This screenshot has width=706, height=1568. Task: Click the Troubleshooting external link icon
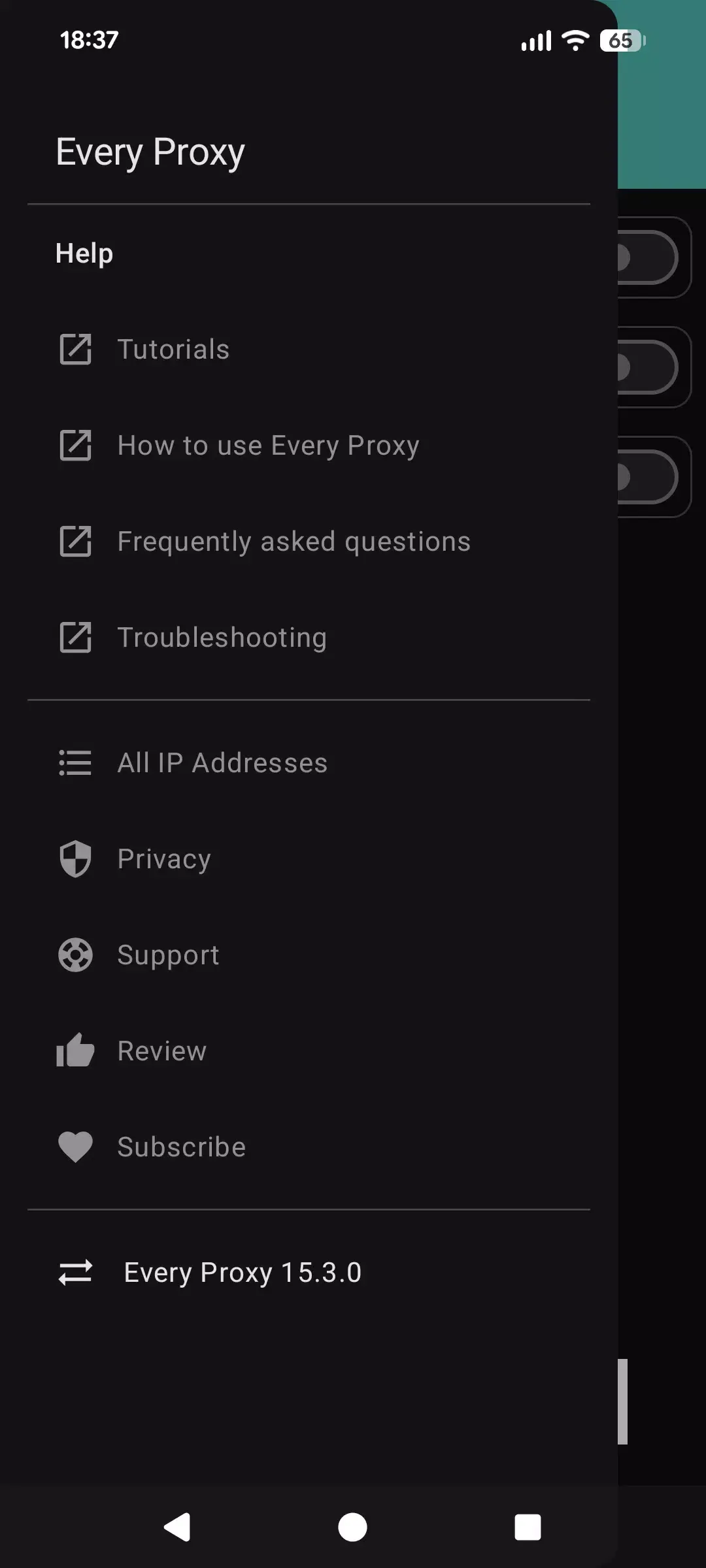click(x=75, y=637)
